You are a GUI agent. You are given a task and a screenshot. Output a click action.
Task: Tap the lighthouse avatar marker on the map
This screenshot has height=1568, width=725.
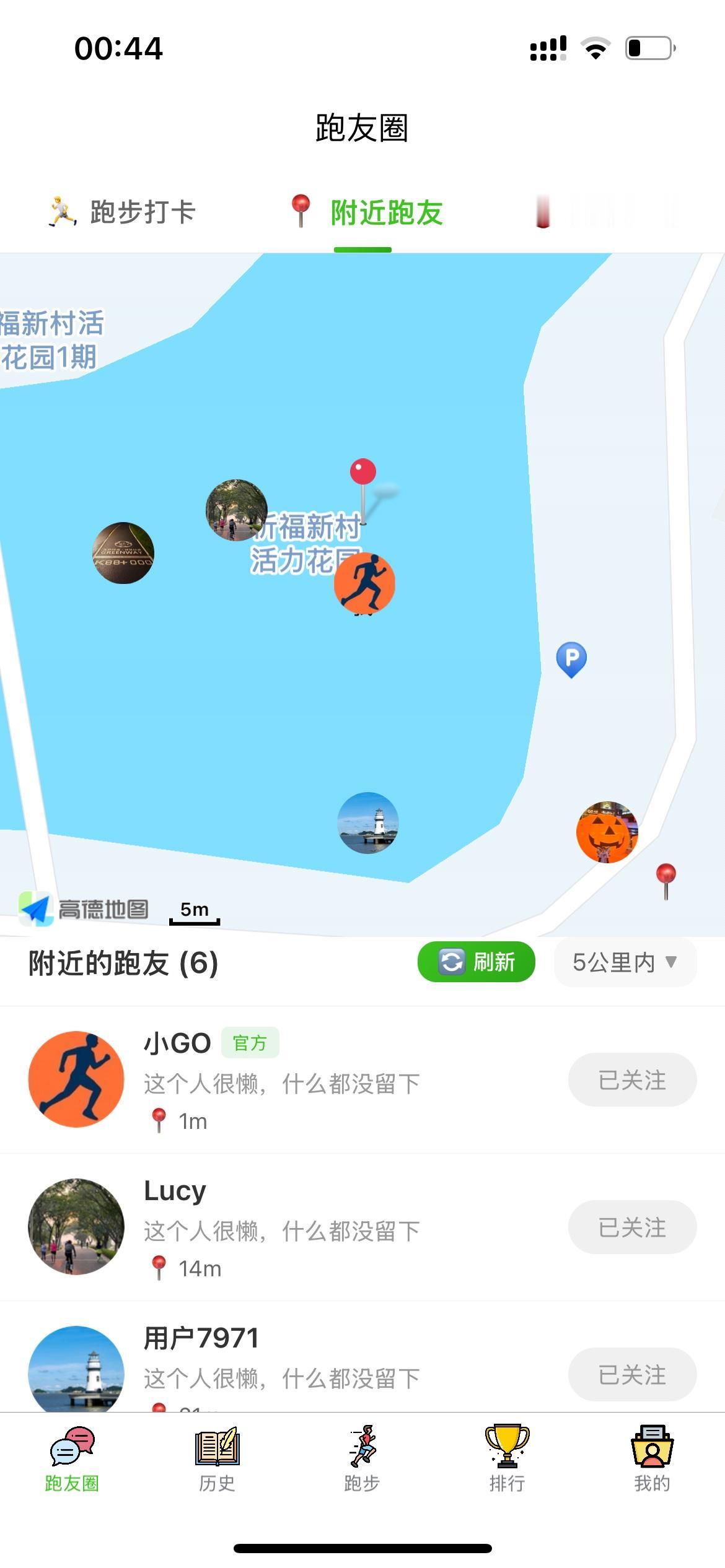(x=367, y=822)
